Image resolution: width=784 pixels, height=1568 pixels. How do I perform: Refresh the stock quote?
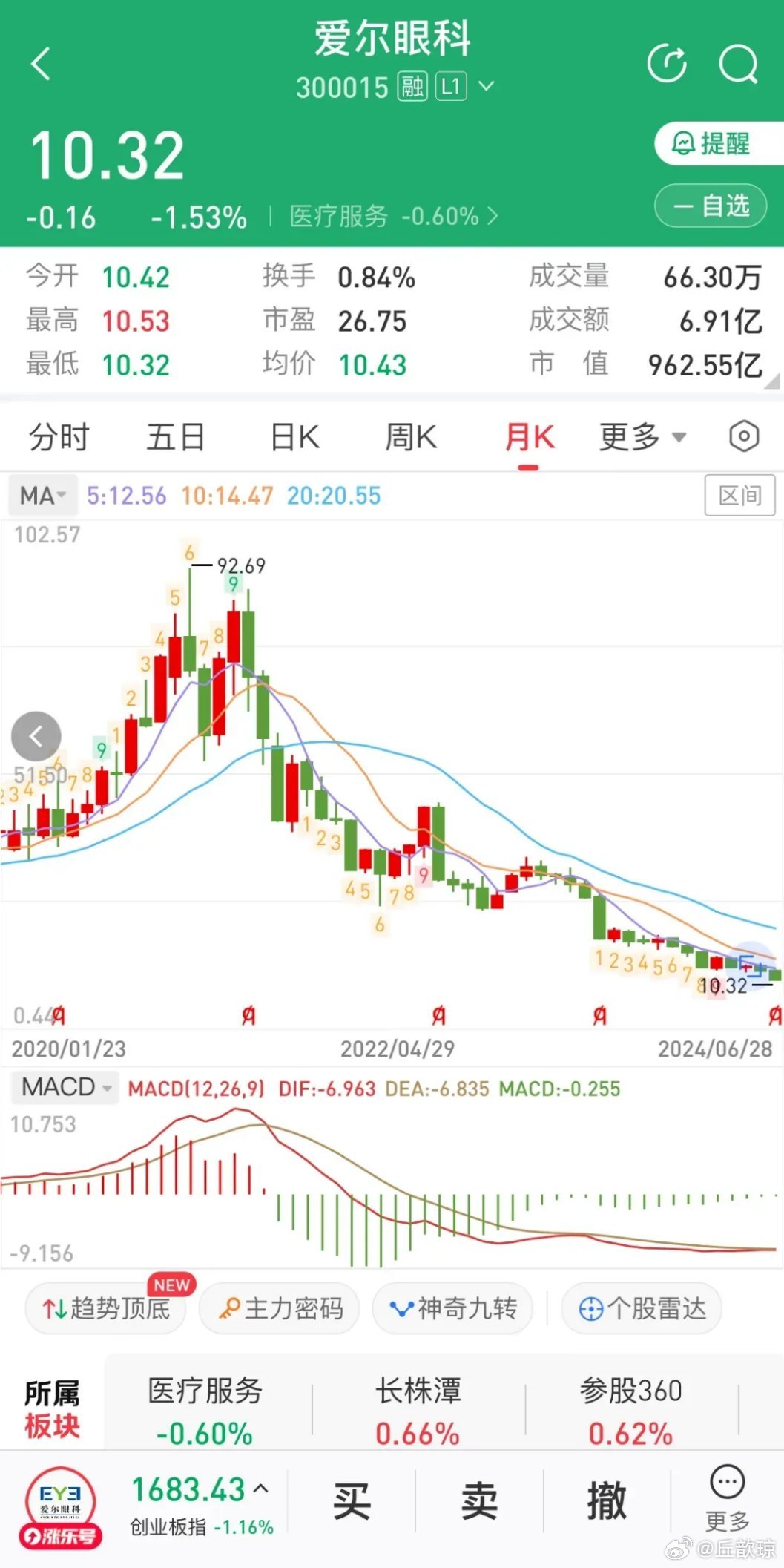click(666, 64)
